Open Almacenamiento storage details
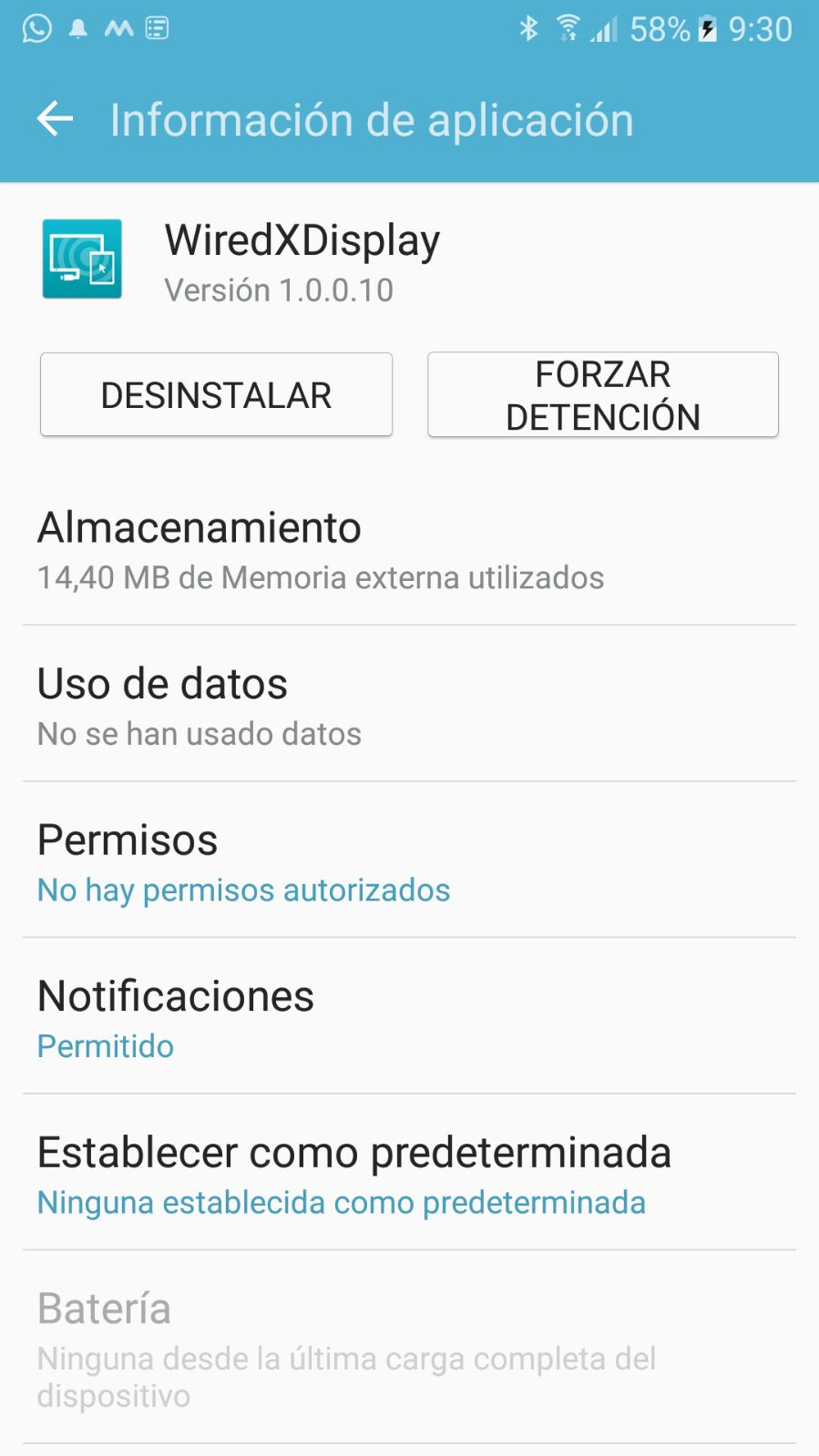 [x=409, y=550]
